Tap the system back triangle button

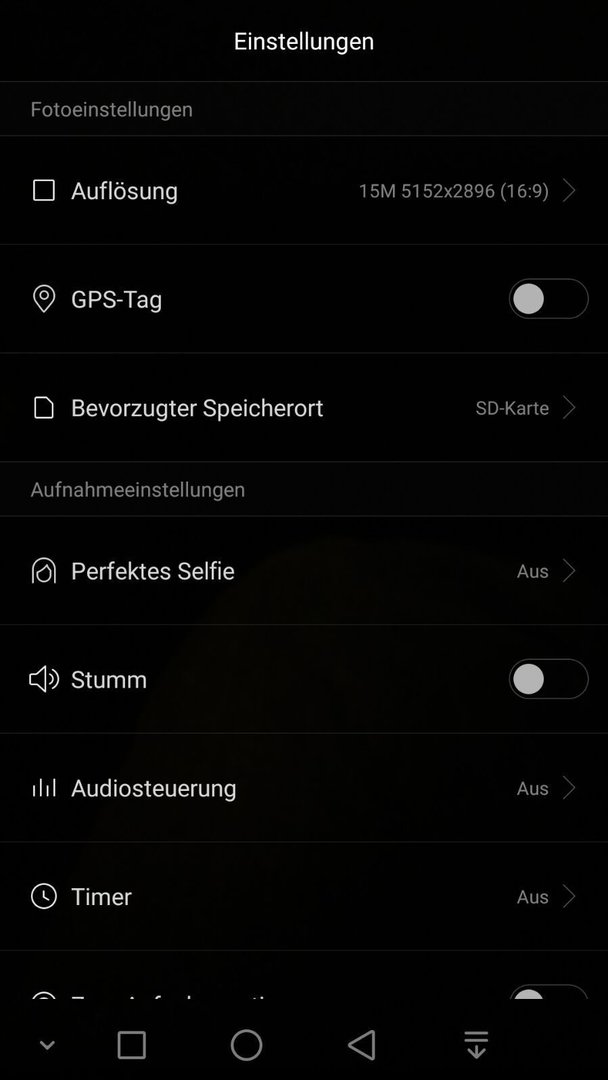(x=361, y=1045)
